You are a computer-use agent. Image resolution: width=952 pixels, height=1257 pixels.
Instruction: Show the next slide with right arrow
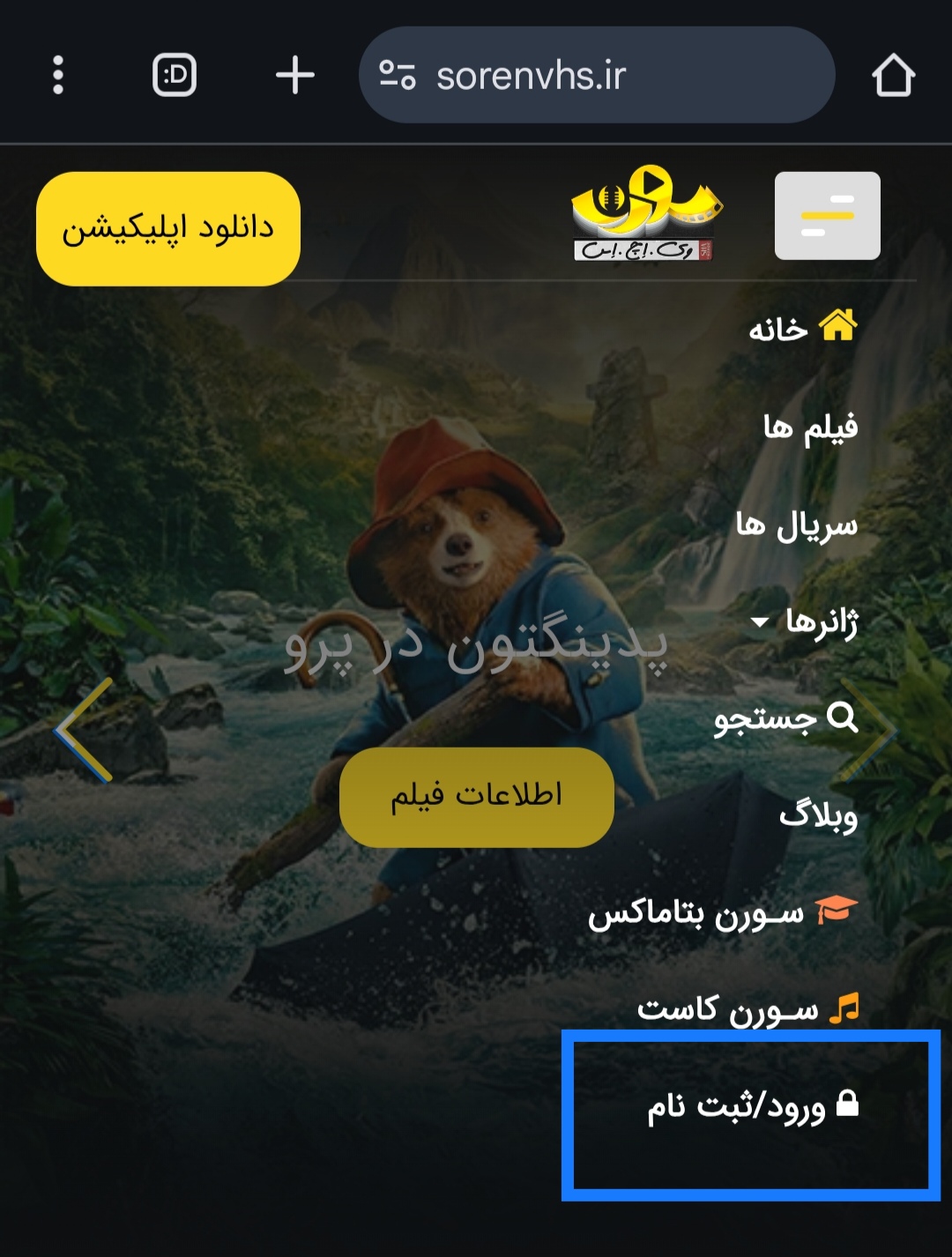point(868,730)
